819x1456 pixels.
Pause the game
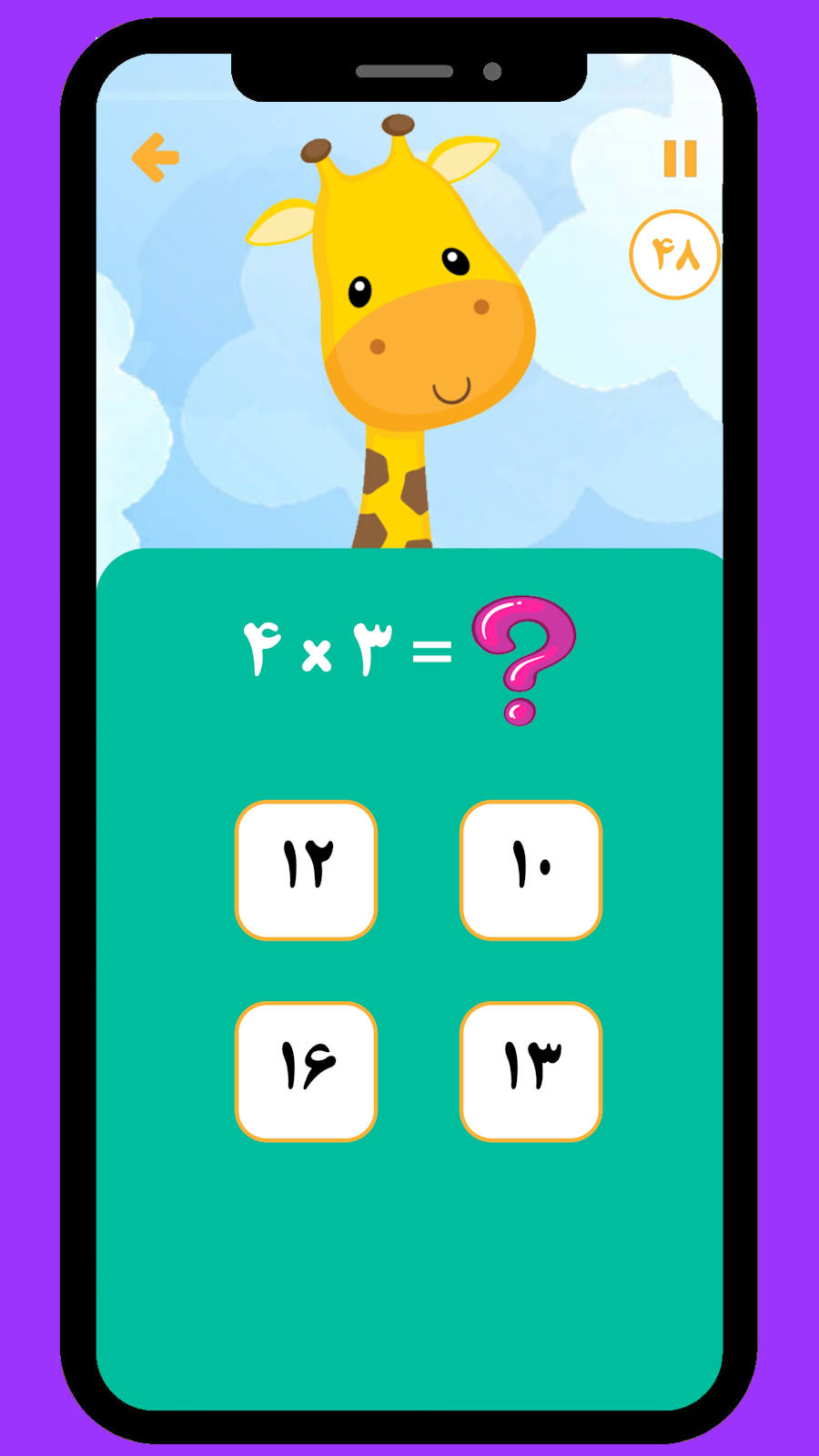pos(680,158)
